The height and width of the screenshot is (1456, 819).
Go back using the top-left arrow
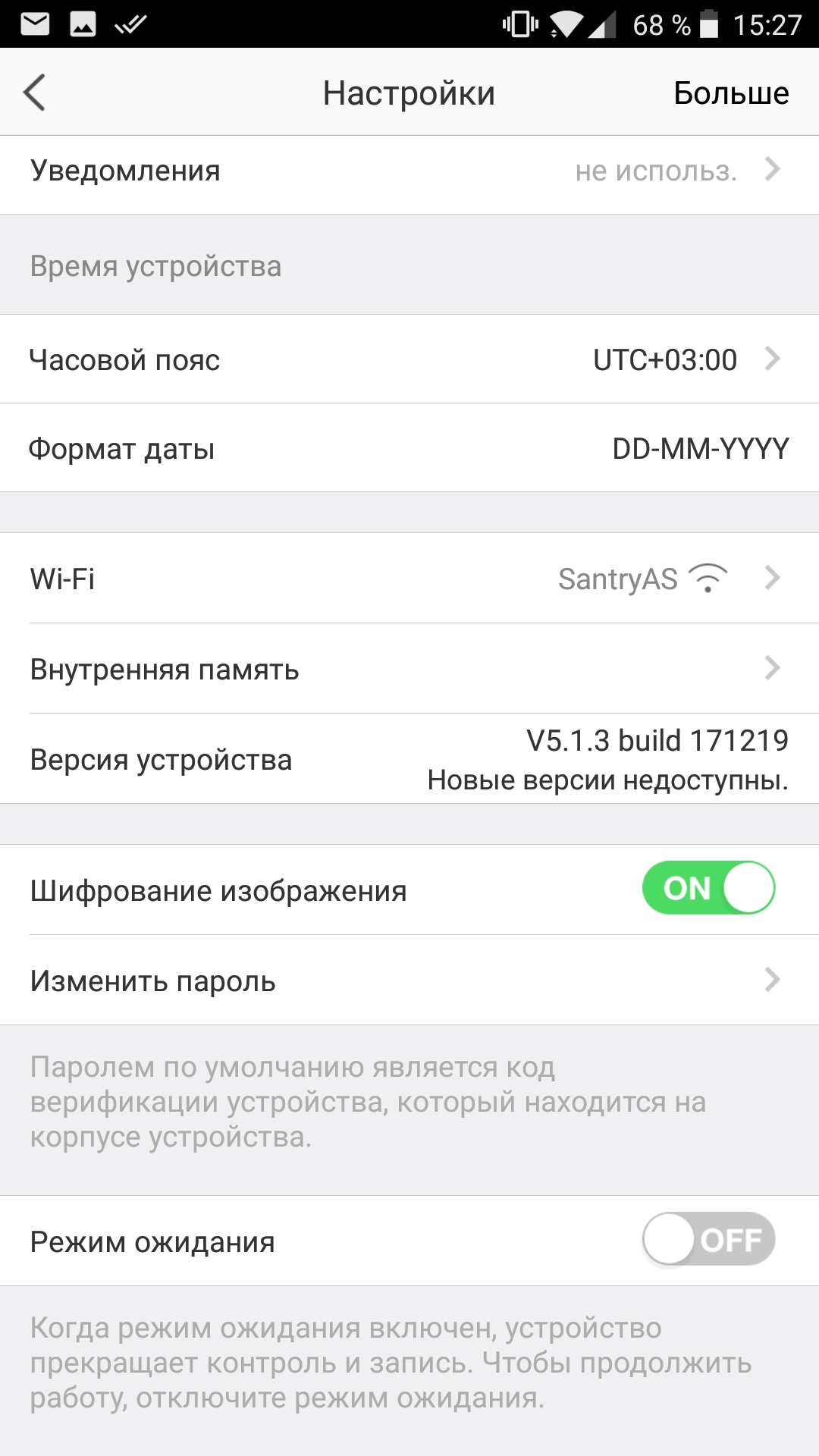click(35, 93)
